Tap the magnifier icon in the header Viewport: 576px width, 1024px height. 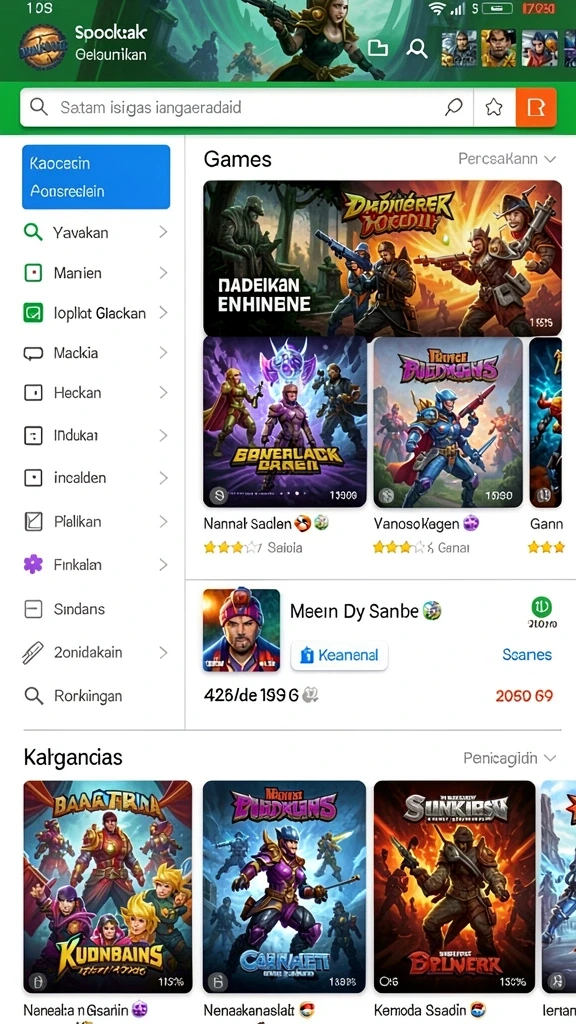tap(417, 48)
